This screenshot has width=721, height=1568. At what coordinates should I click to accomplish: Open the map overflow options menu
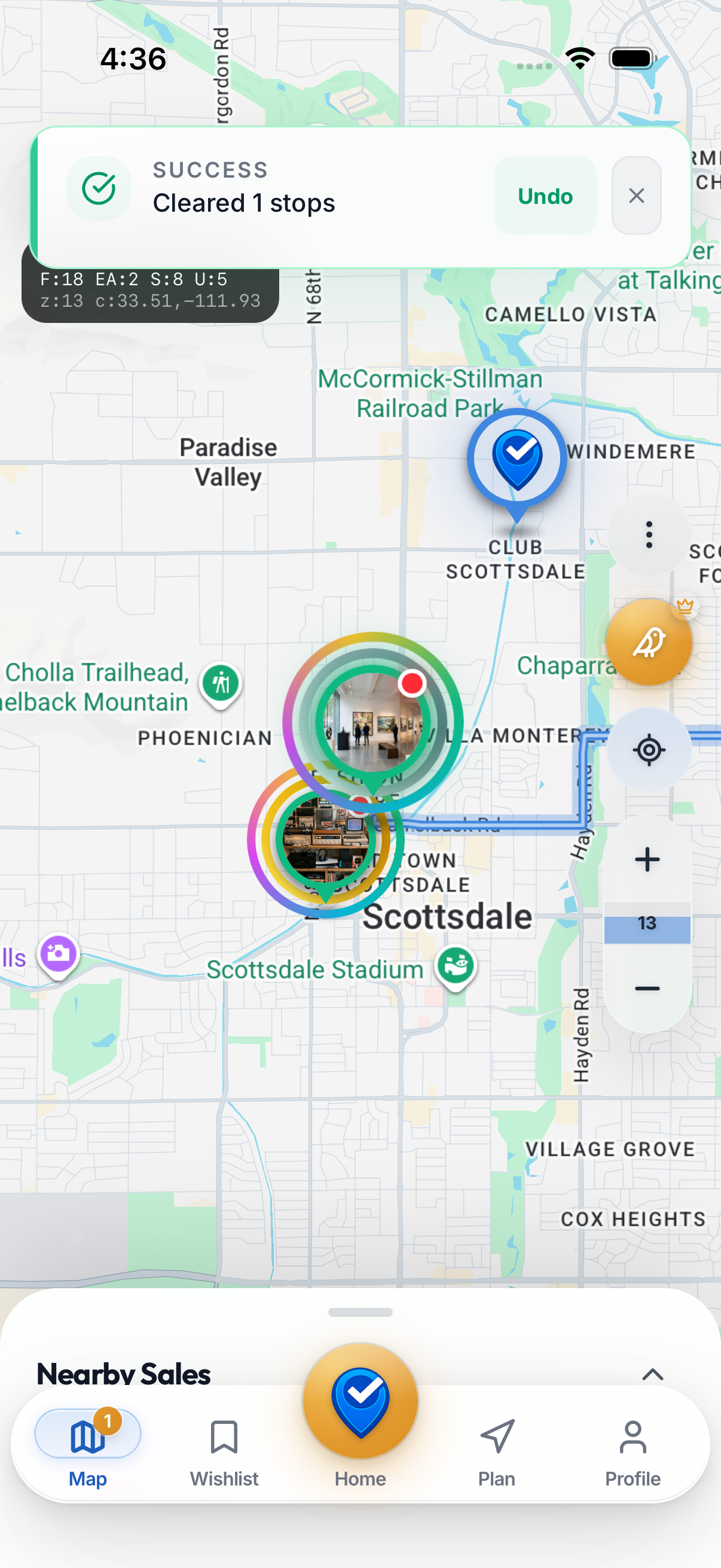tap(648, 534)
